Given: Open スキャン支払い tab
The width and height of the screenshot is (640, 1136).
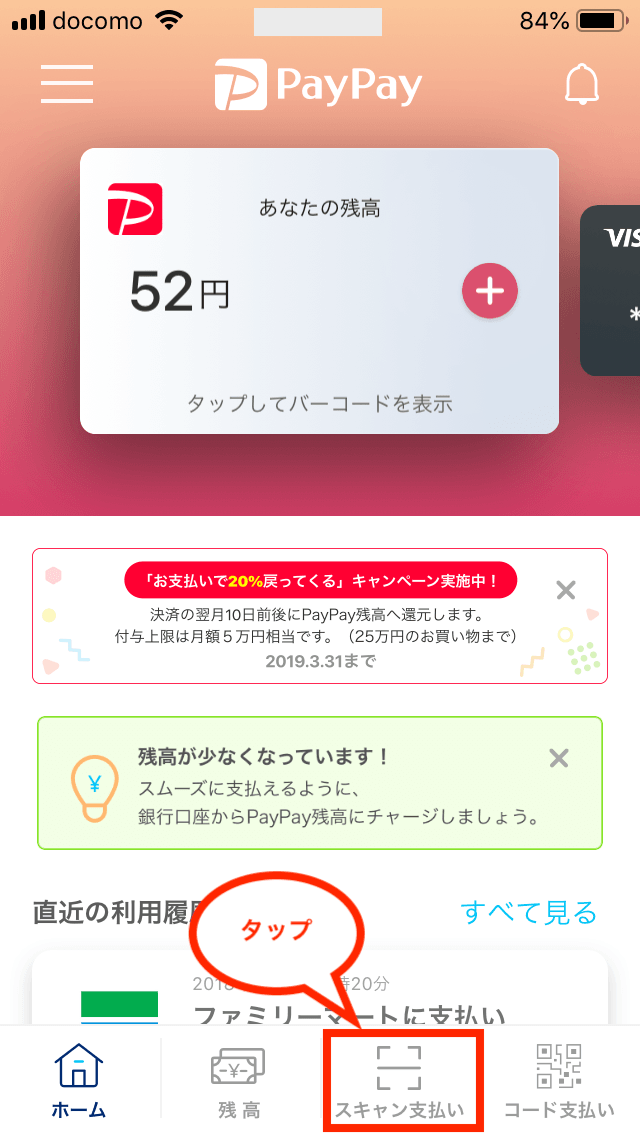Looking at the screenshot, I should pyautogui.click(x=400, y=1080).
